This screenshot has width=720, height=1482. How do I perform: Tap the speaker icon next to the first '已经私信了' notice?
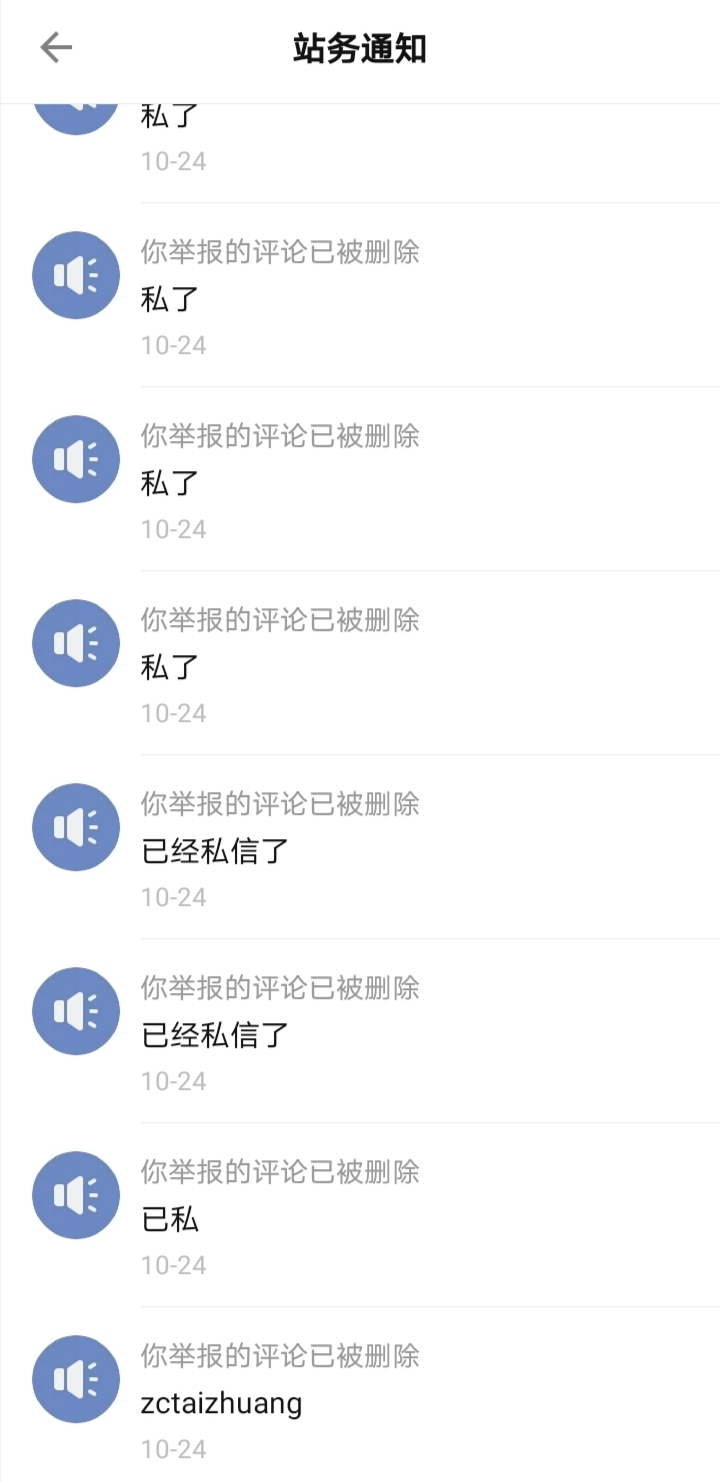[76, 827]
